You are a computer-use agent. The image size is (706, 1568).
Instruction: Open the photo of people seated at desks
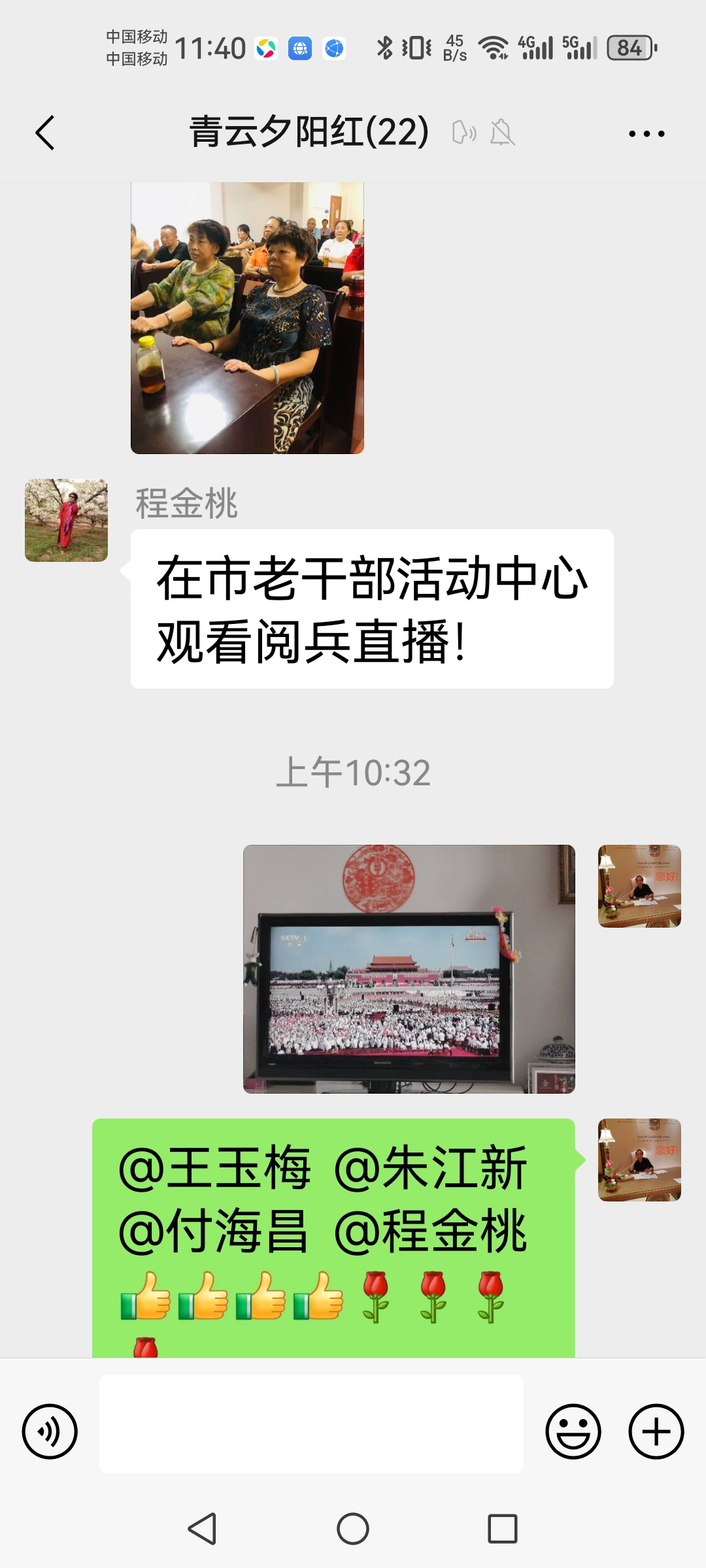pyautogui.click(x=247, y=318)
